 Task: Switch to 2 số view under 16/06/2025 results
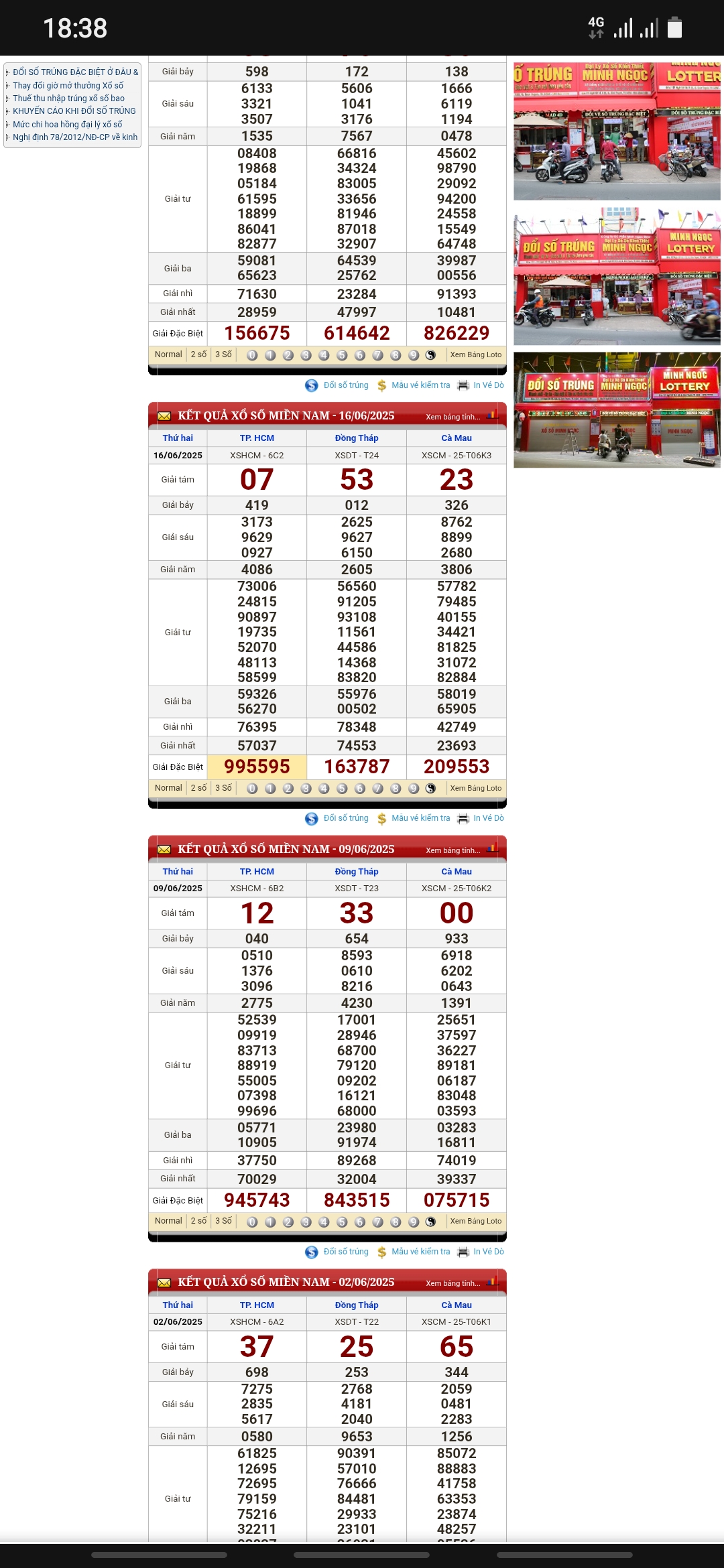pyautogui.click(x=198, y=788)
